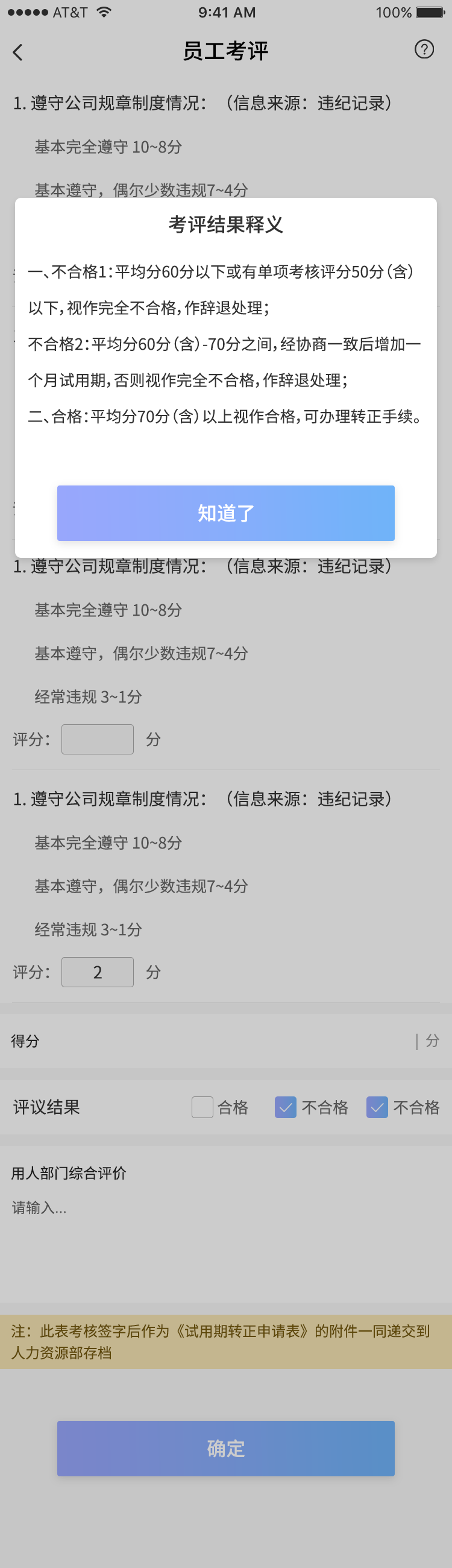Tap the empty 评分 score field
The image size is (452, 1568).
pyautogui.click(x=98, y=739)
